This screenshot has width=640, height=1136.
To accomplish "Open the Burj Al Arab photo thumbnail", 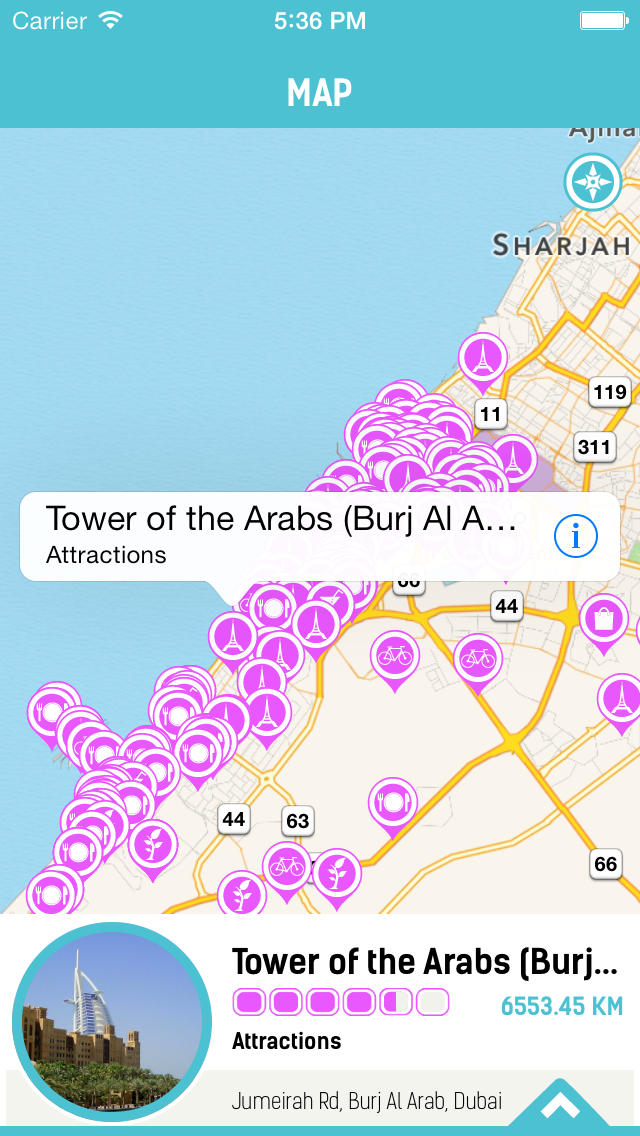I will click(x=112, y=1022).
